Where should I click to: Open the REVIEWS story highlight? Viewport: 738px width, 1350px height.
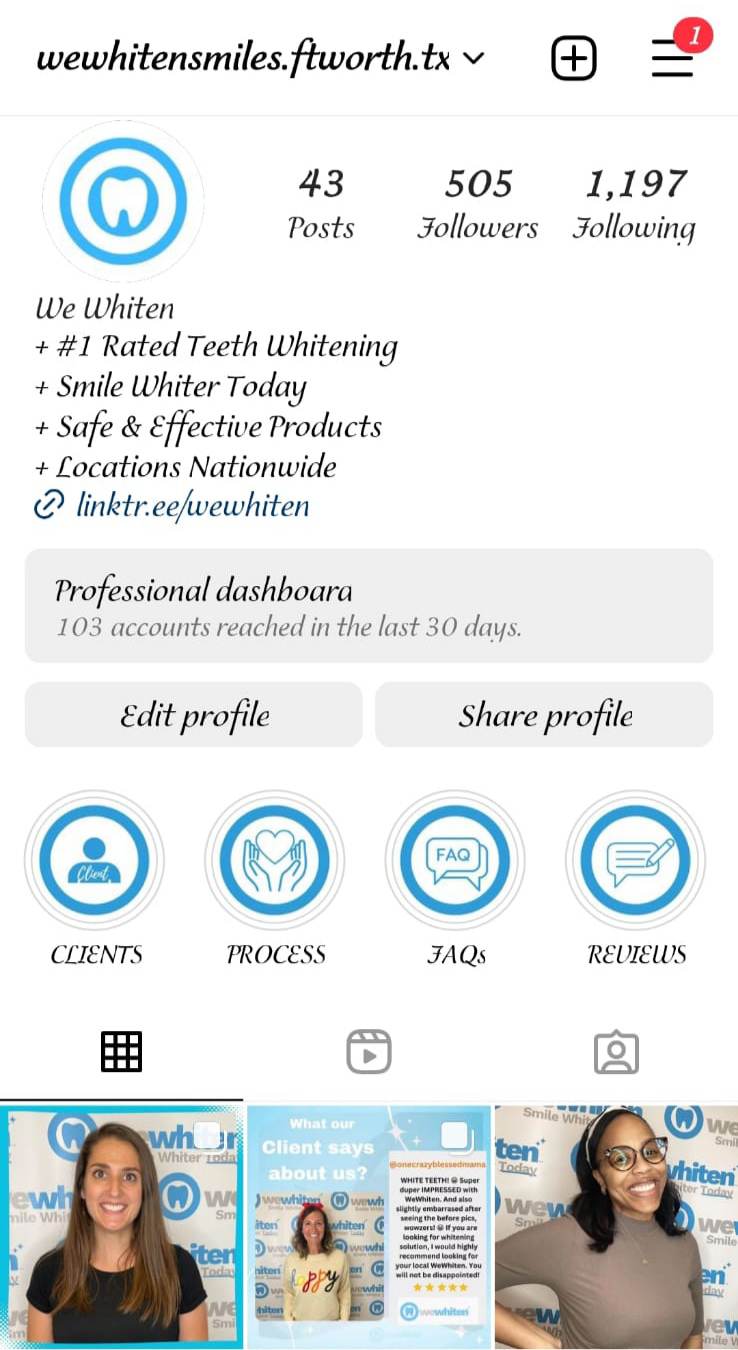tap(636, 860)
